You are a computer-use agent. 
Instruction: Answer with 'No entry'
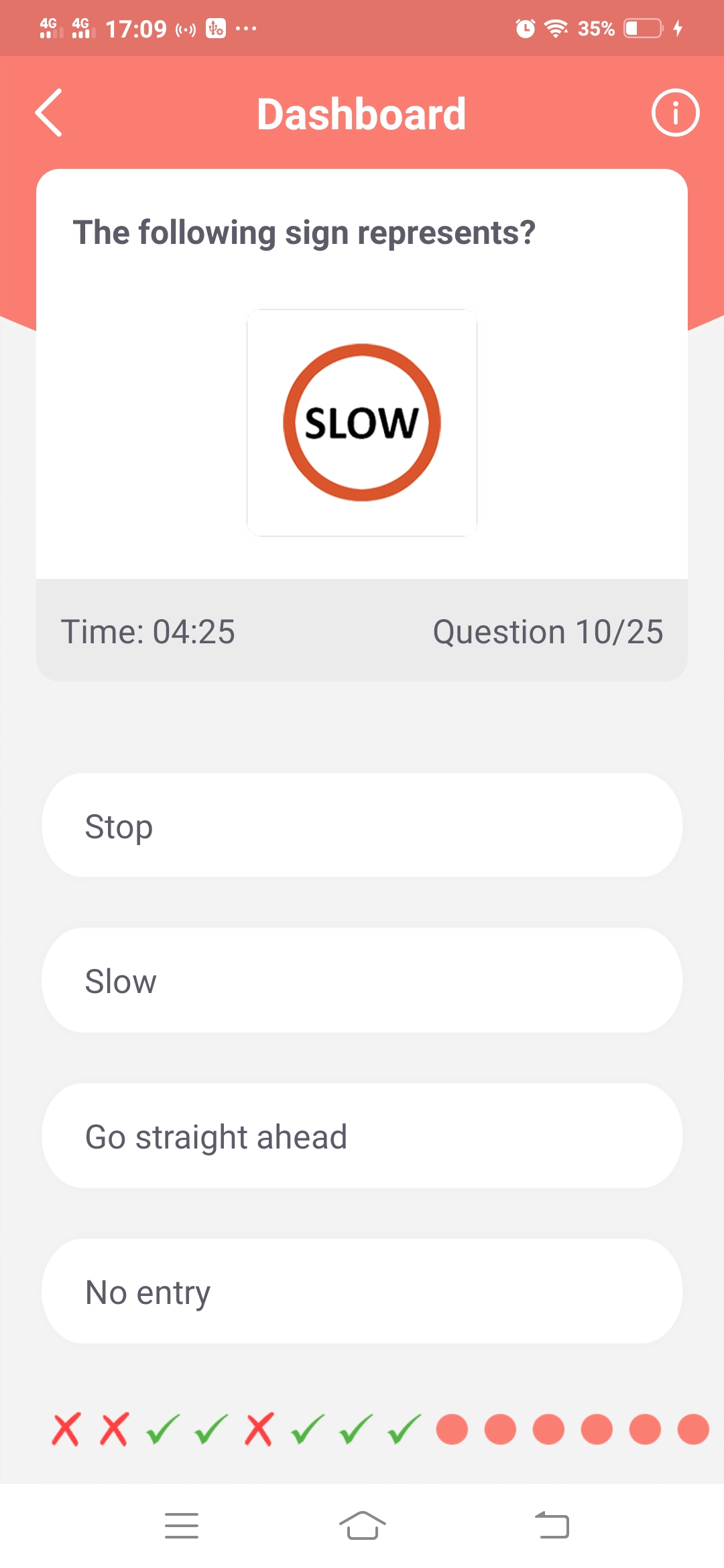tap(362, 1292)
